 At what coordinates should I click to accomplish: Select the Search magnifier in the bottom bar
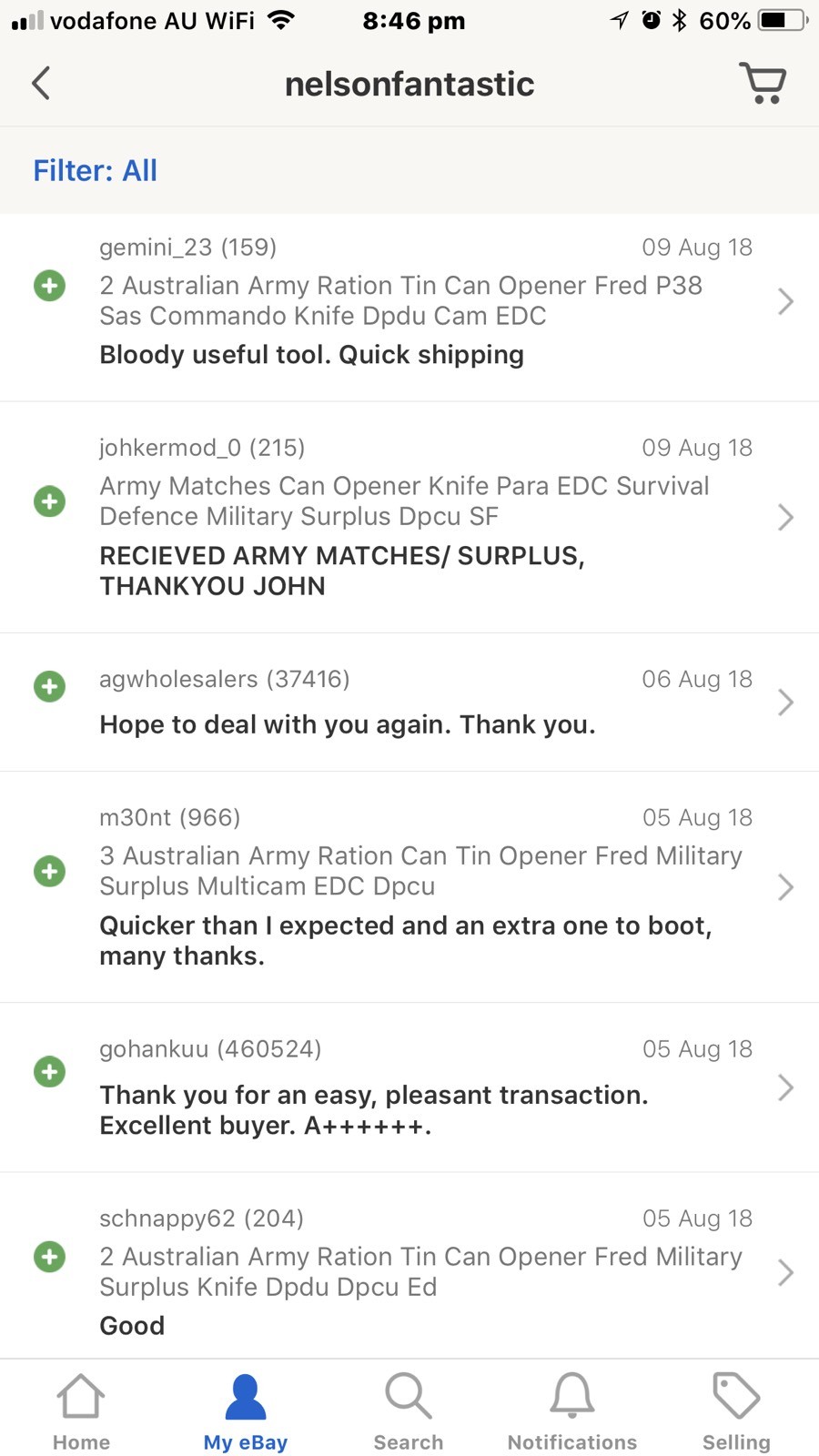click(x=408, y=1406)
